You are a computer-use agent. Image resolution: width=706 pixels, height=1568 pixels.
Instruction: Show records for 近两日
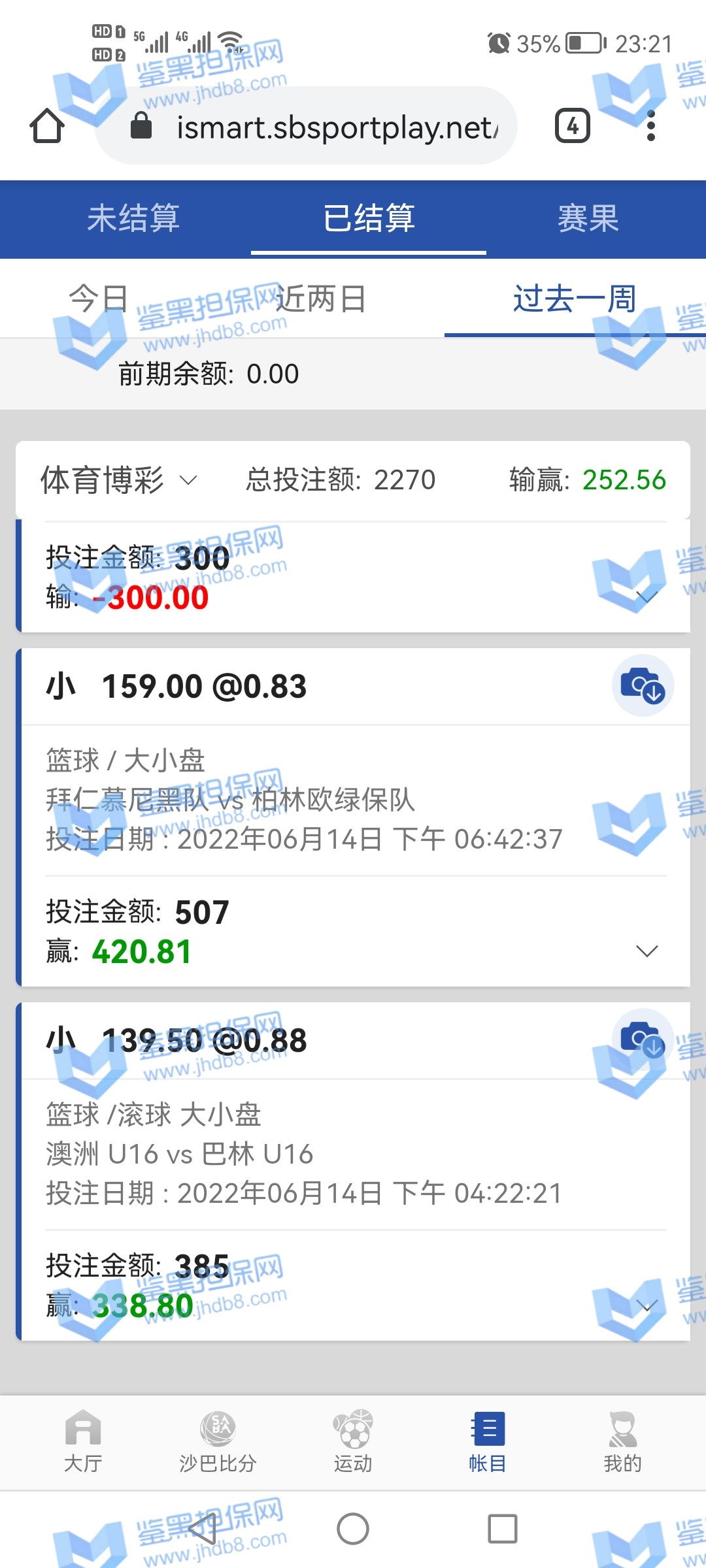pos(320,299)
